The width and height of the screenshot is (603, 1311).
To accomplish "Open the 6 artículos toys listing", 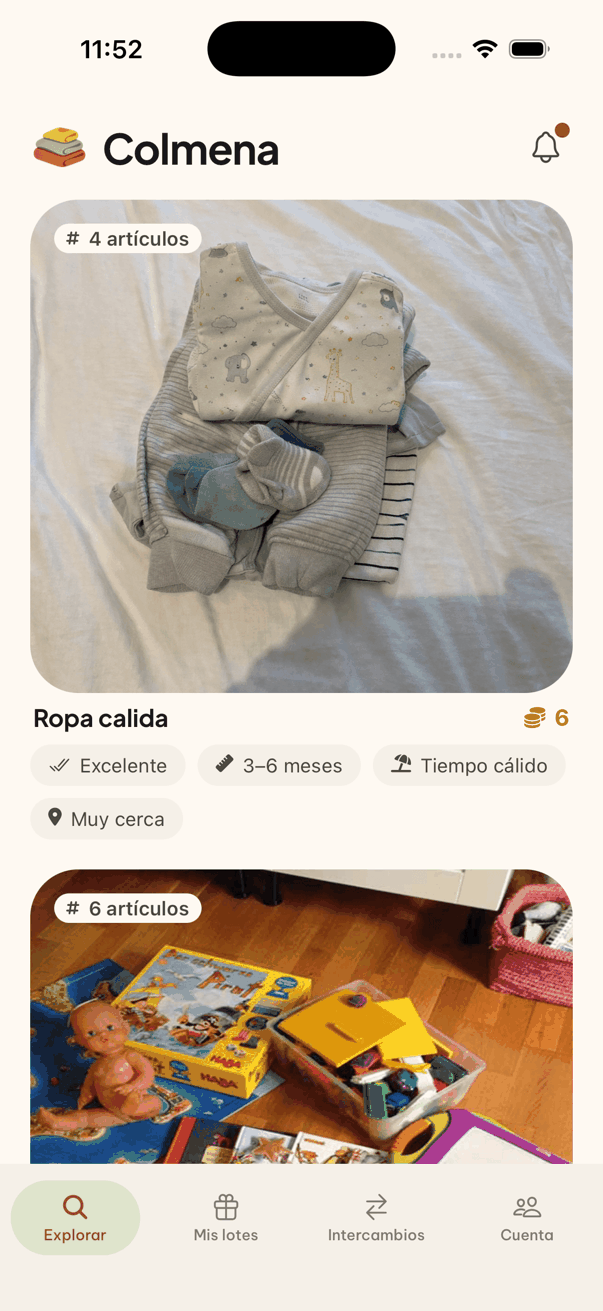I will point(301,1030).
